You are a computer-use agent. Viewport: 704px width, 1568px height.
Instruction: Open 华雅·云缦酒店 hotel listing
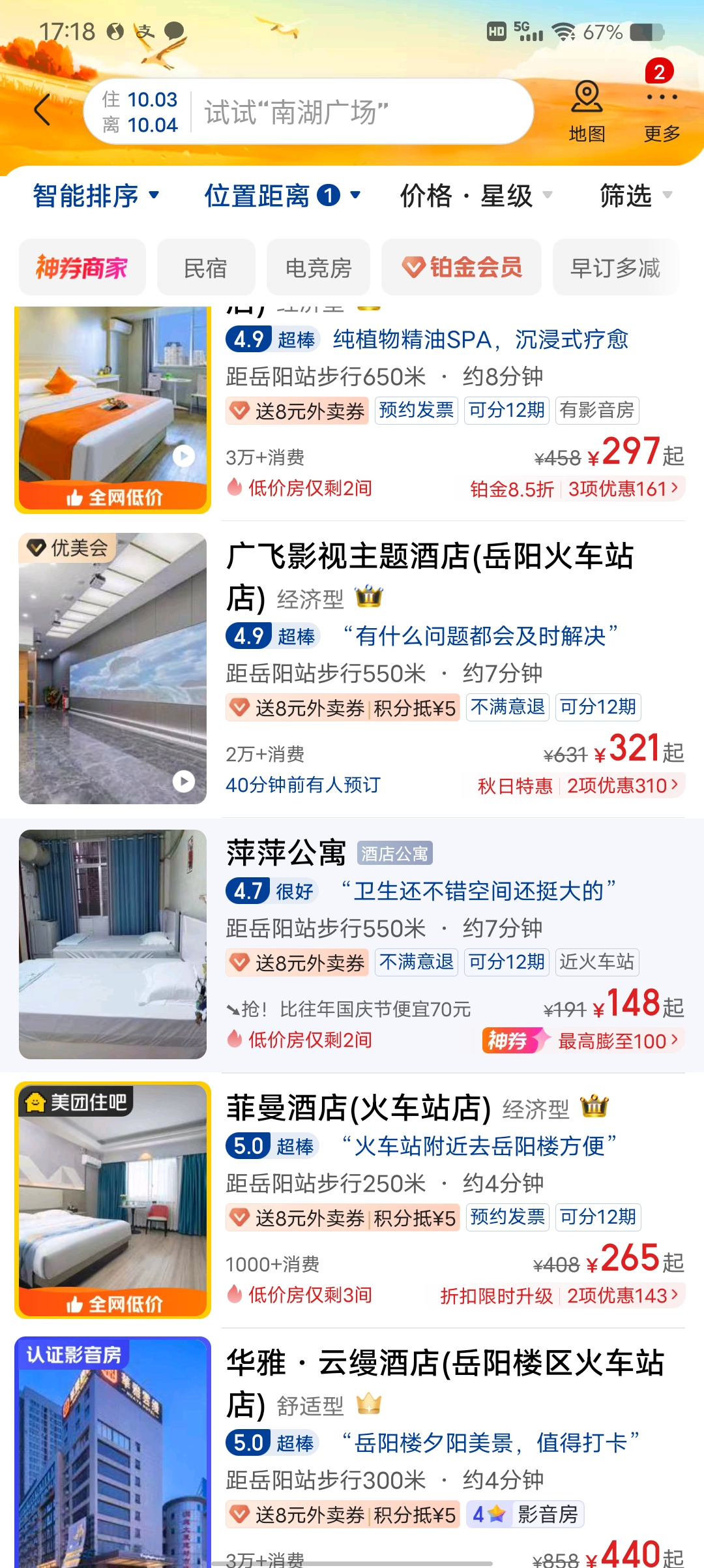(x=445, y=1363)
